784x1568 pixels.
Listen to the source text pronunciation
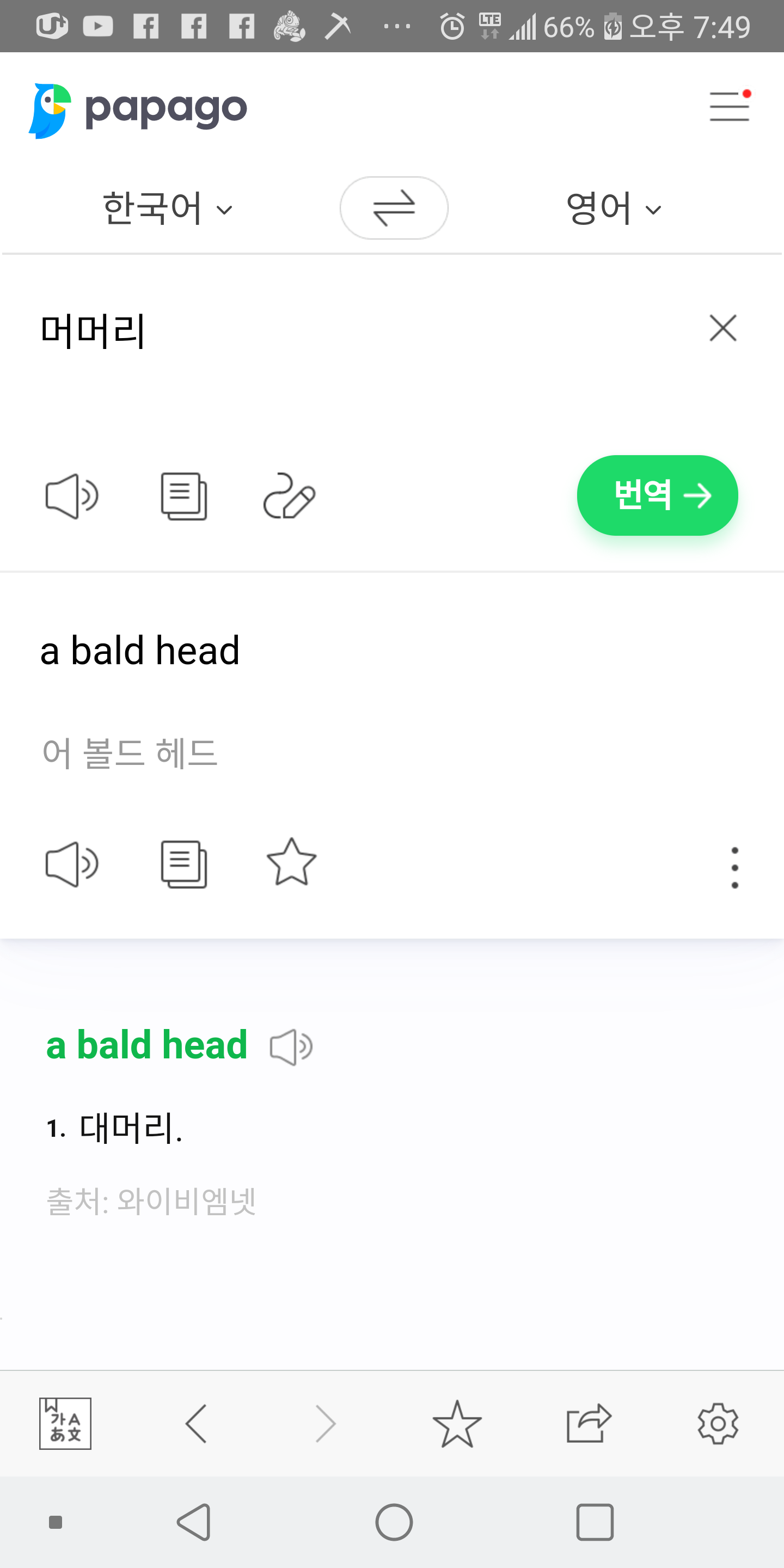tap(72, 496)
